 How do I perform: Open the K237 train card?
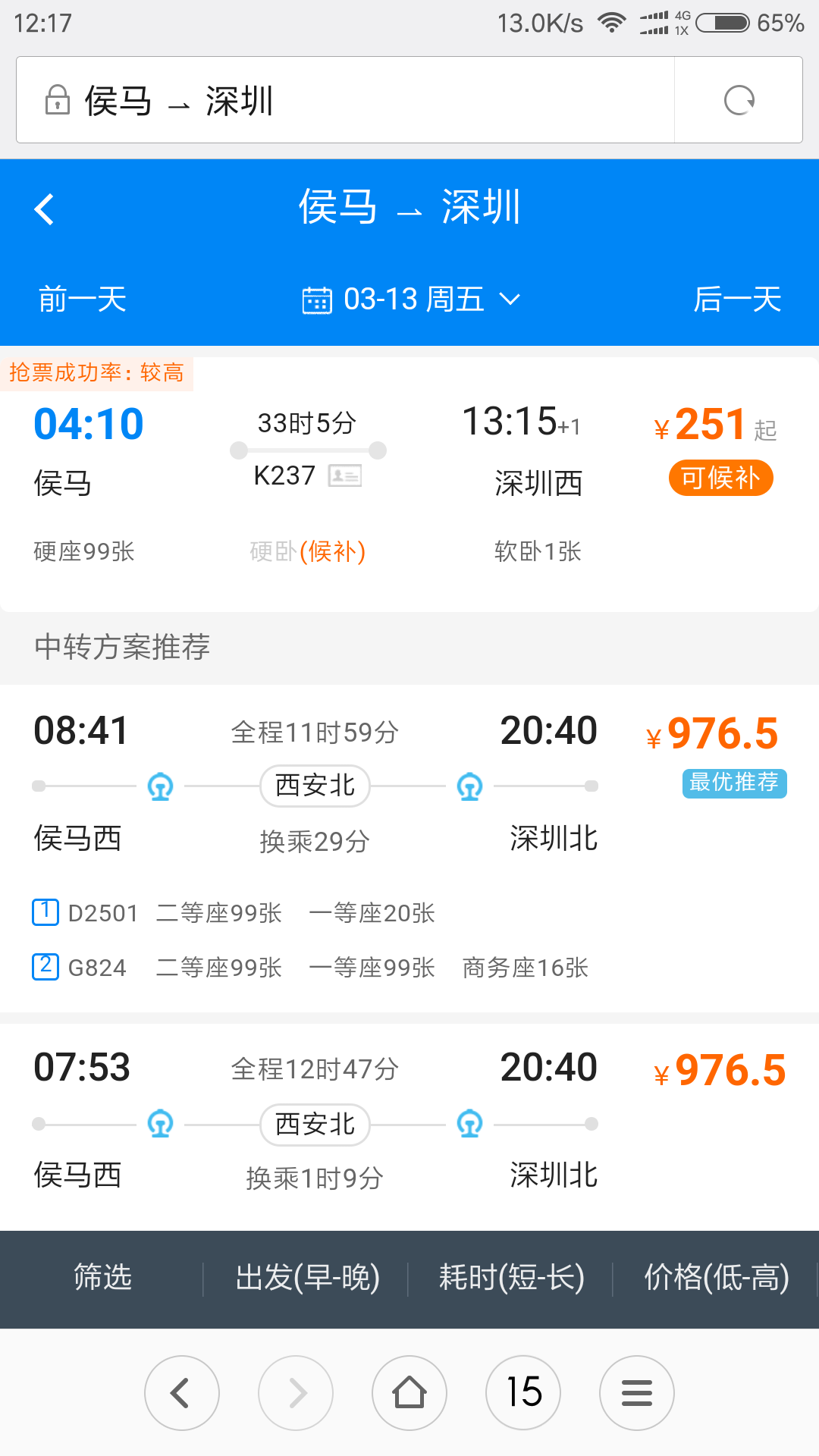tap(409, 484)
